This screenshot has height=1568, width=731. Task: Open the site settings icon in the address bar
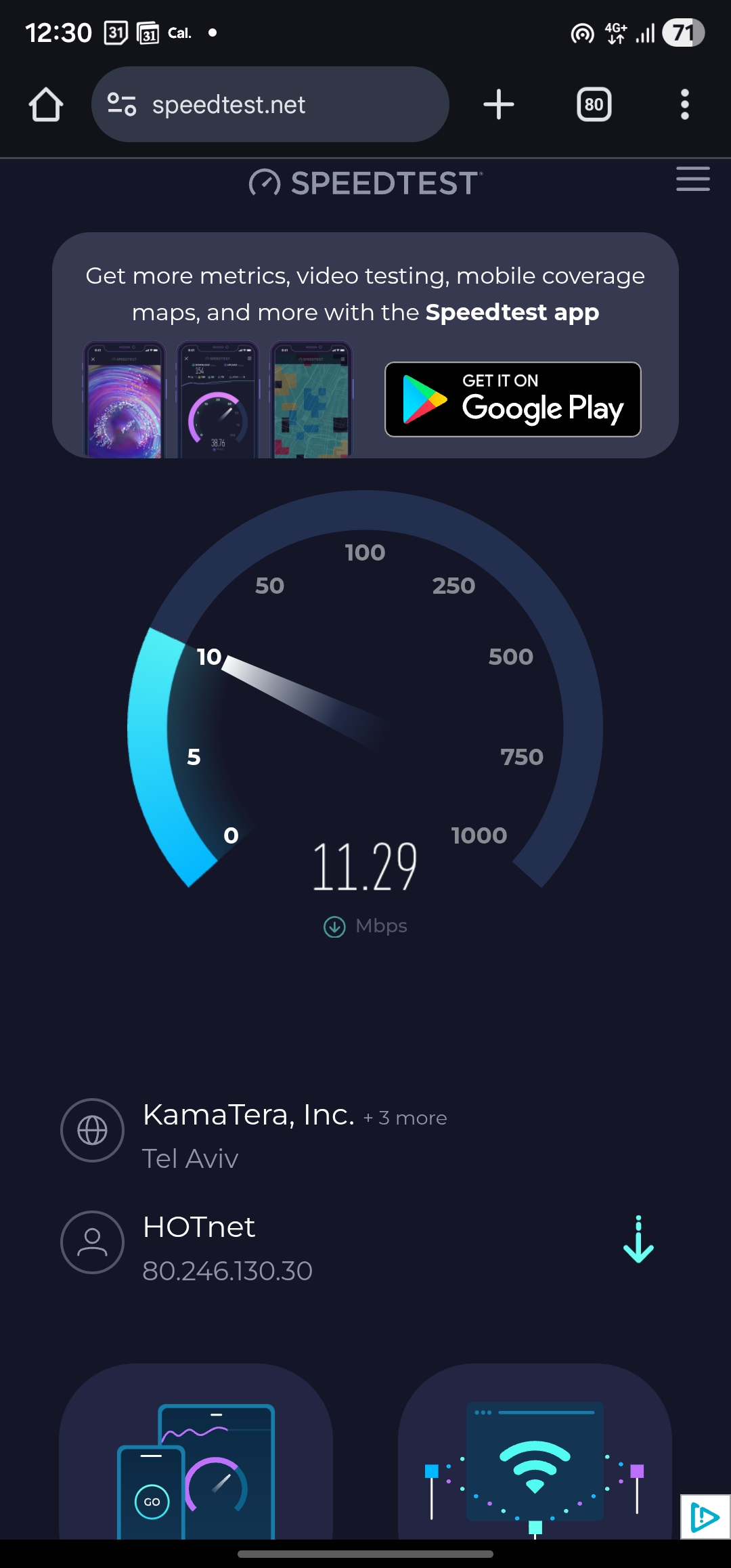[x=122, y=104]
